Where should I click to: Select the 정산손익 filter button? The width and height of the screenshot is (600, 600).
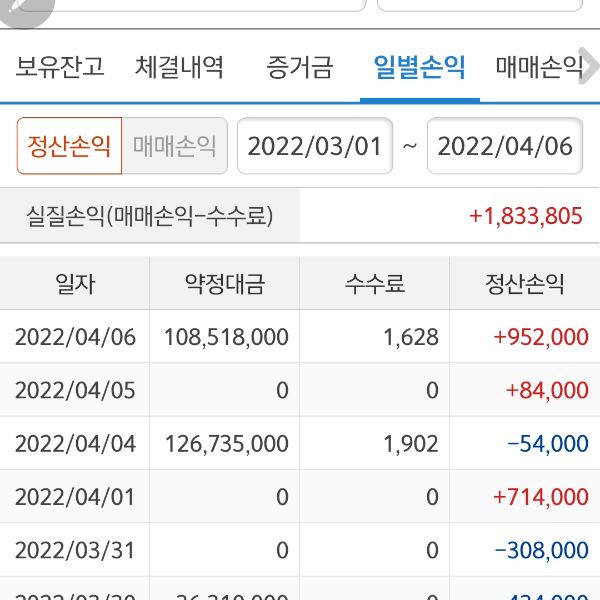[69, 147]
